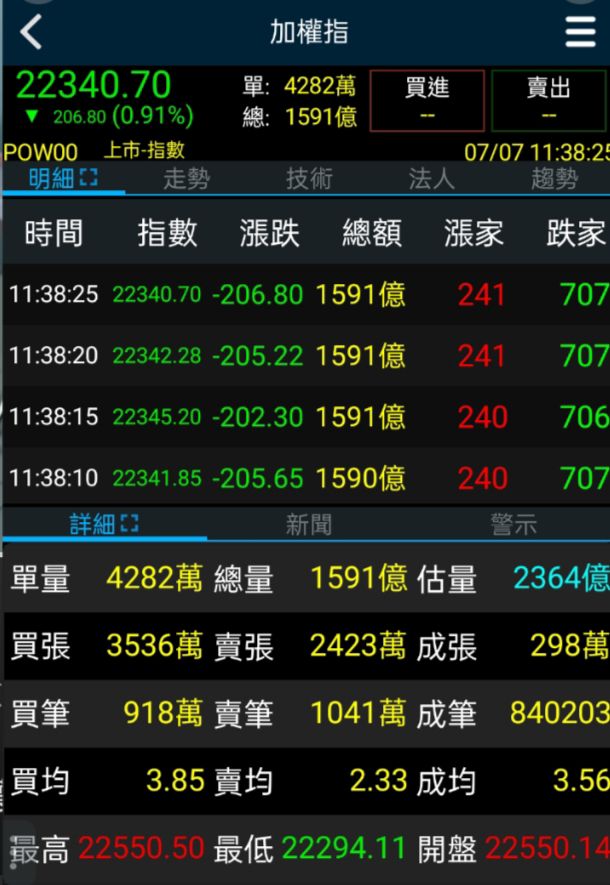Go back using the top-left arrow
610x885 pixels.
tap(31, 32)
